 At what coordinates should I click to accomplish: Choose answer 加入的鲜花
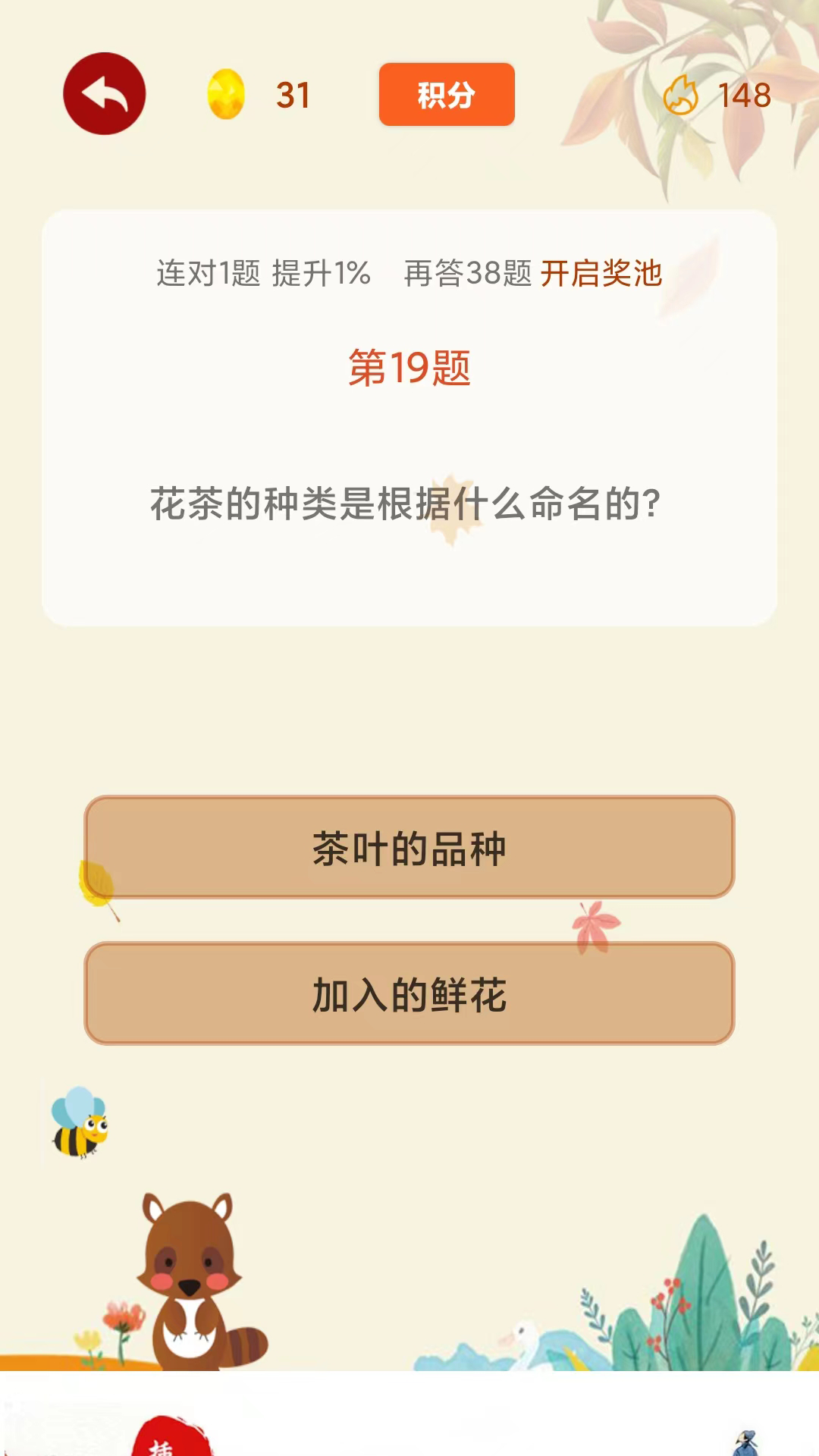pos(409,993)
